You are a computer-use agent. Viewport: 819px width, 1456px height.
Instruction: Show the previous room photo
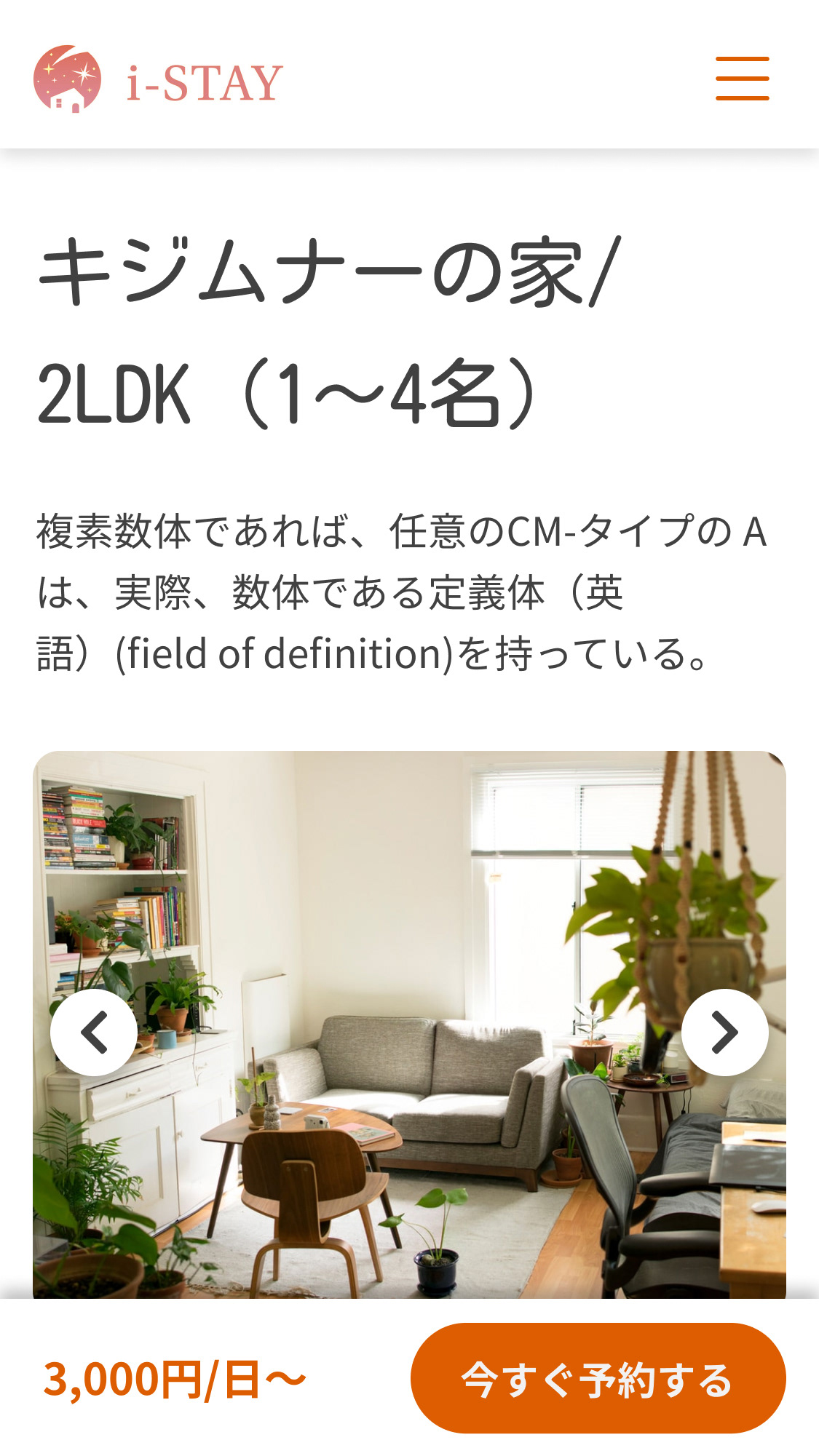pos(94,1032)
